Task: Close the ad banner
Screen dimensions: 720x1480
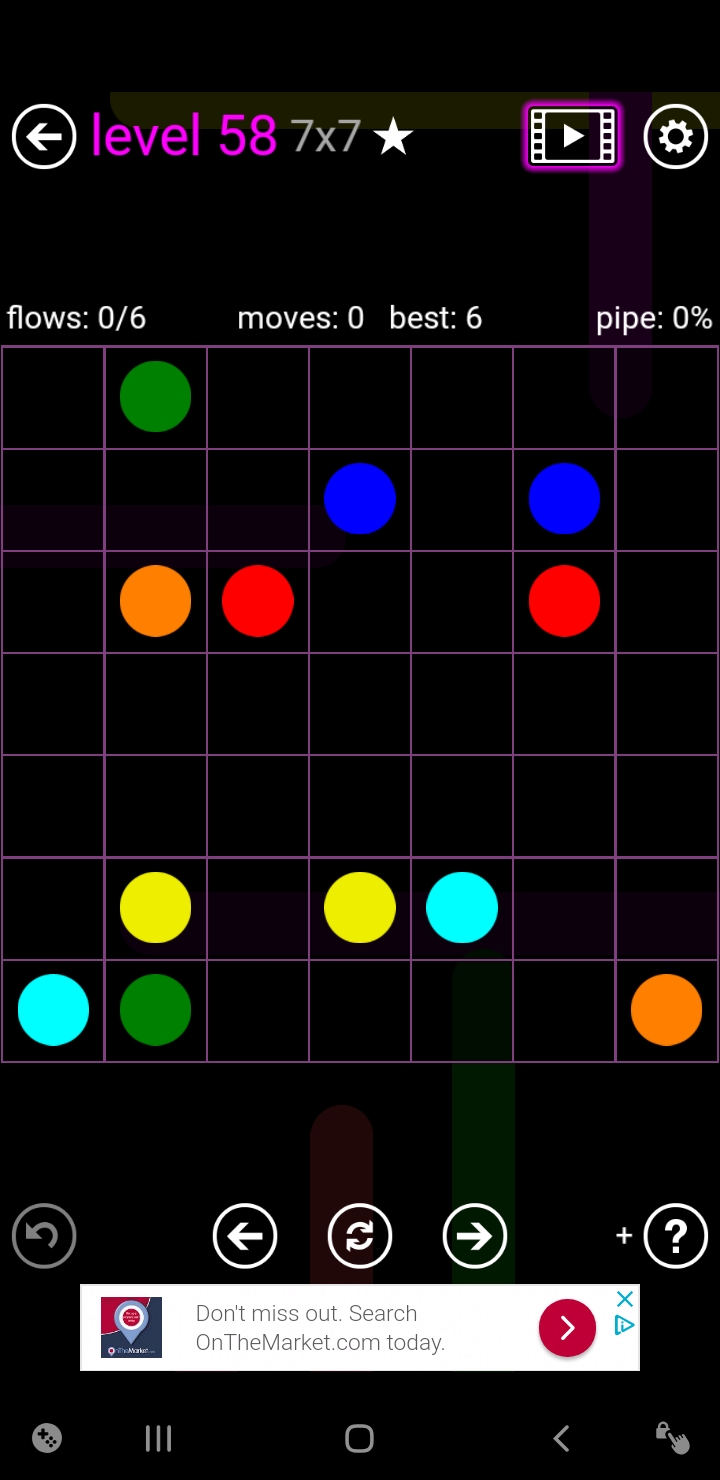Action: [x=625, y=1299]
